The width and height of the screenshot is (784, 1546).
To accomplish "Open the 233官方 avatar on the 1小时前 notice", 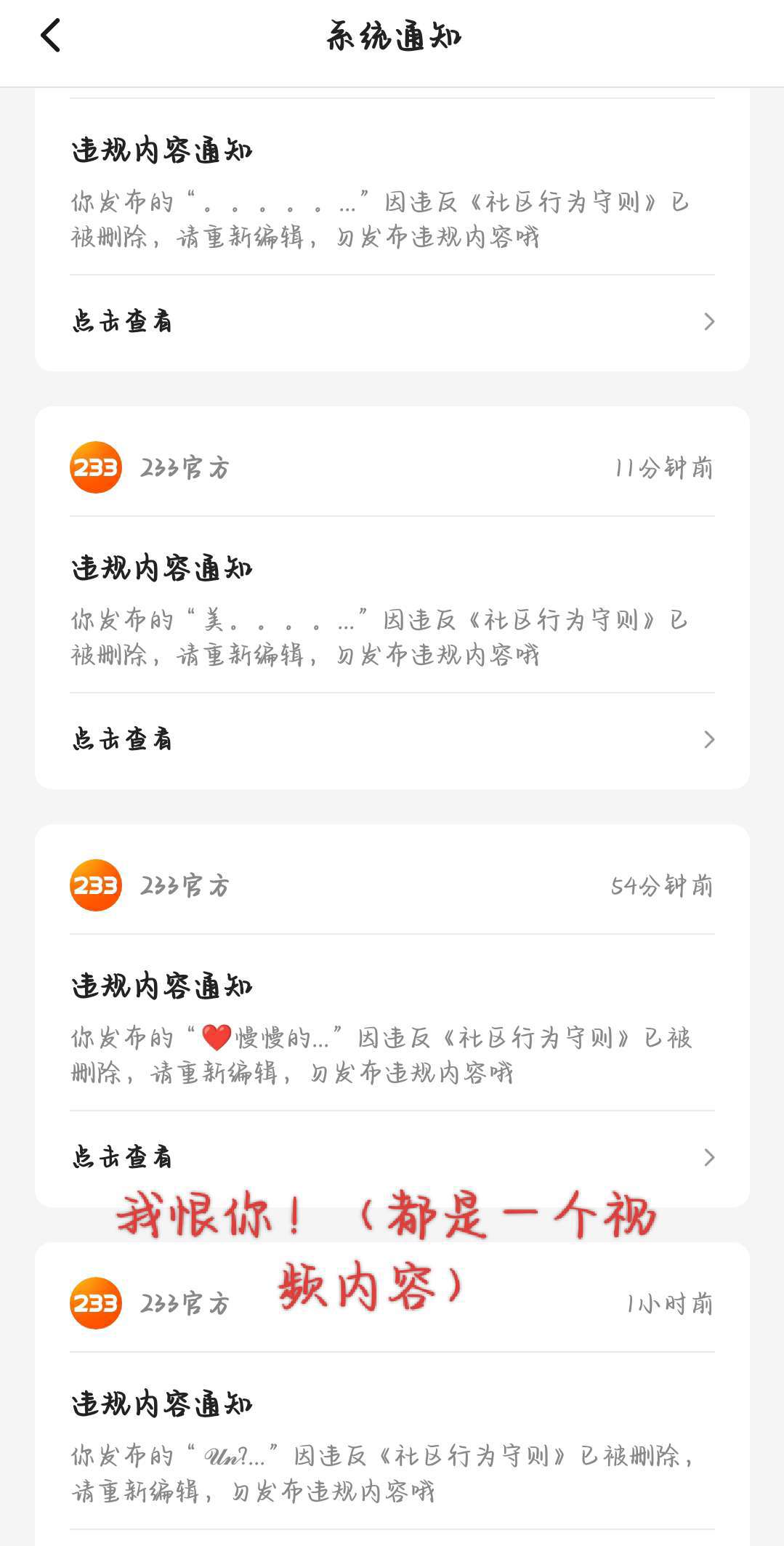I will 95,1303.
